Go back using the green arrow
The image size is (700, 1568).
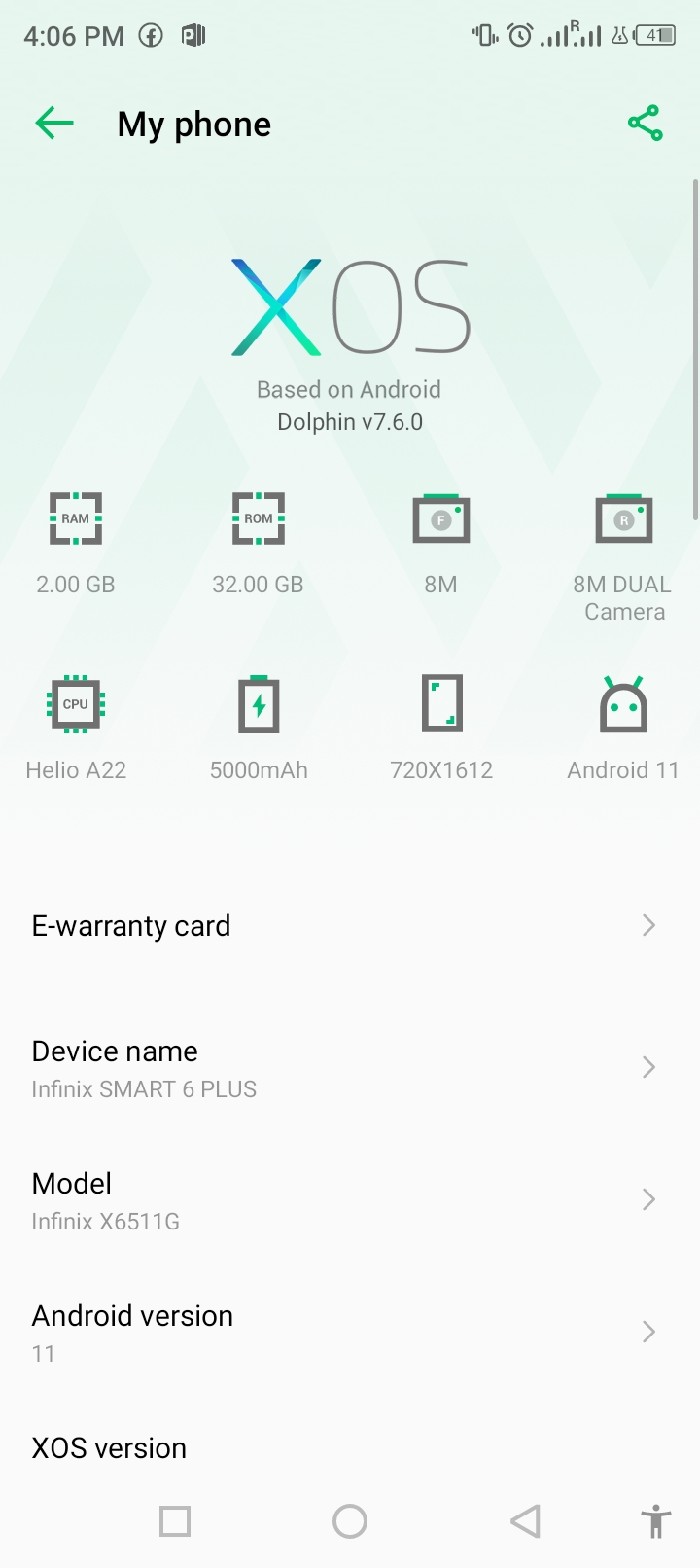coord(54,124)
